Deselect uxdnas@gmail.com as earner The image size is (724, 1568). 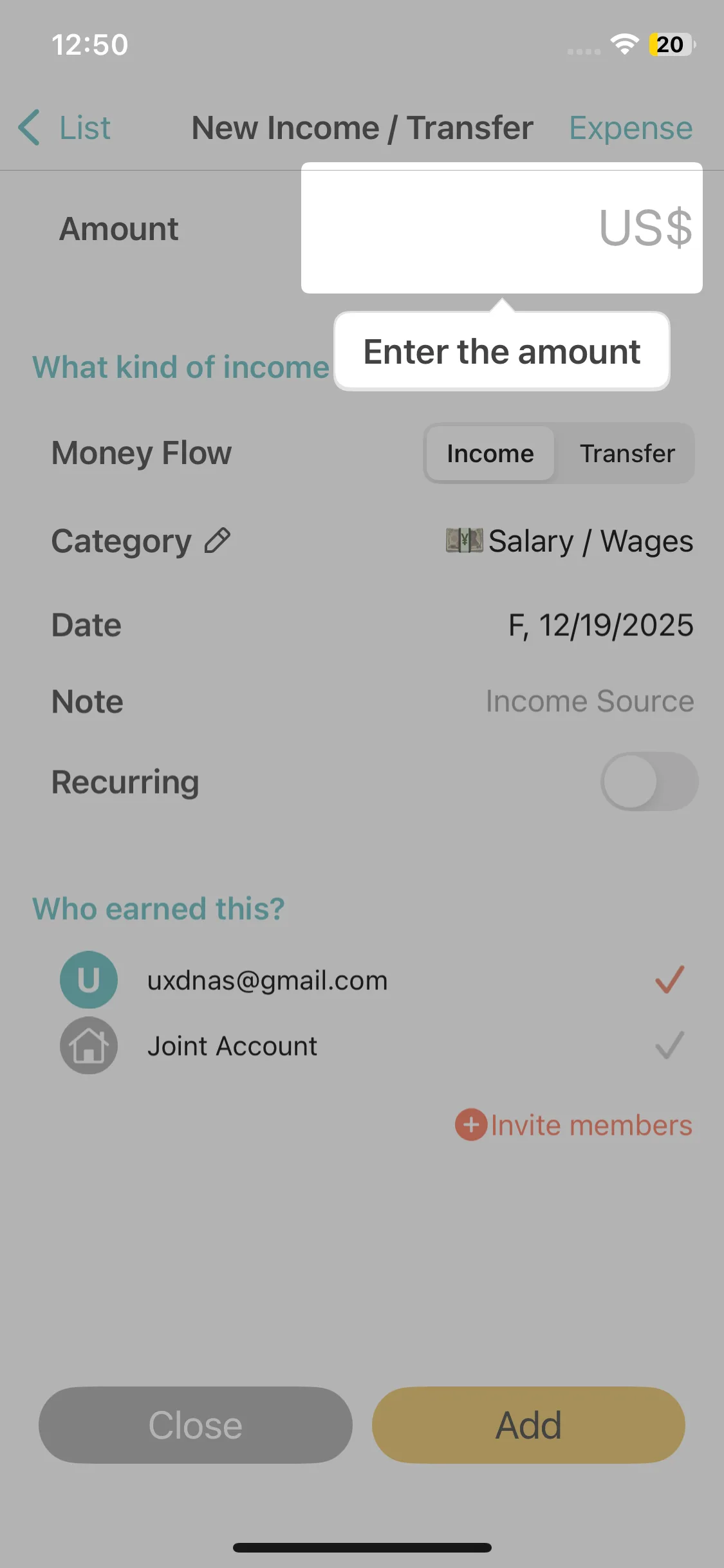[669, 980]
